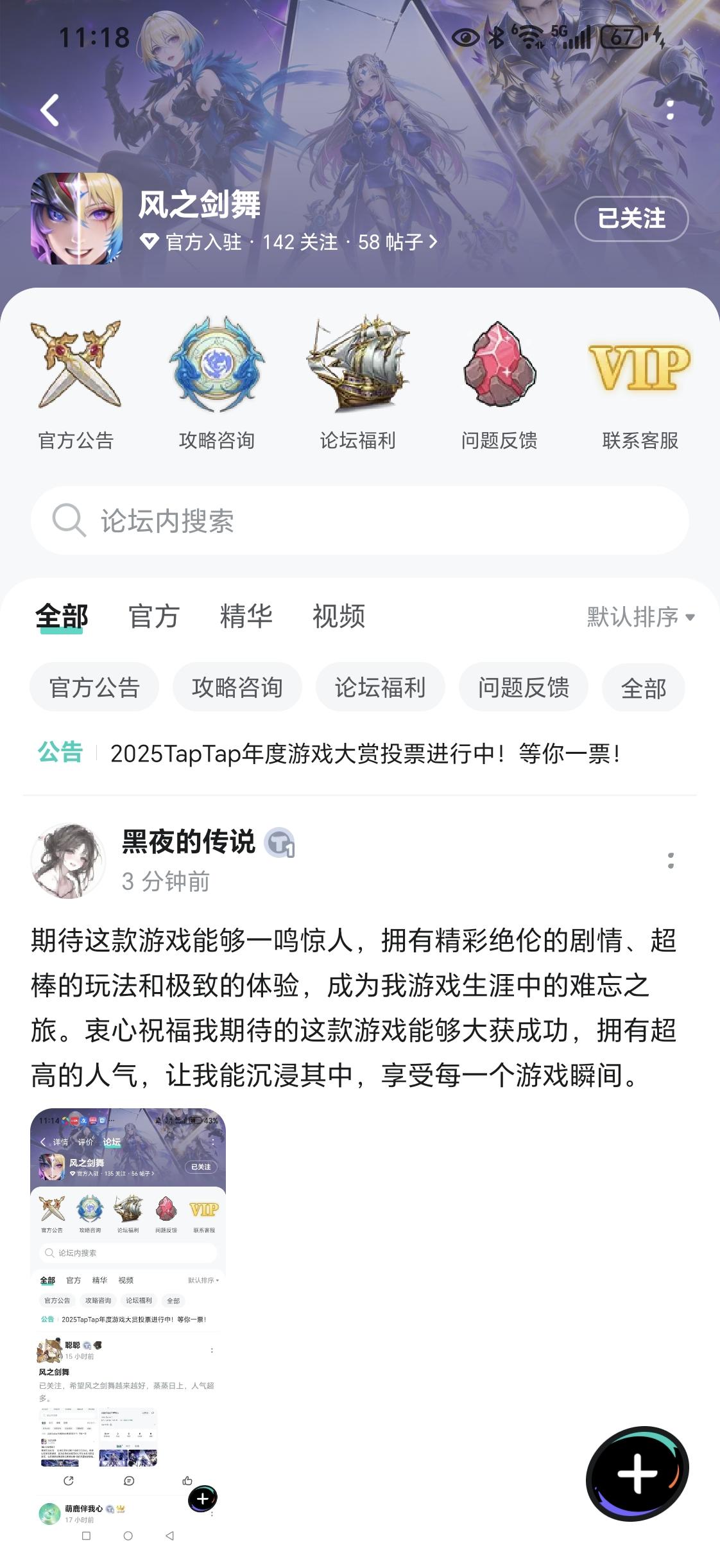This screenshot has height=1568, width=720.
Task: Open the 58 帖子 stats link
Action: tap(397, 242)
